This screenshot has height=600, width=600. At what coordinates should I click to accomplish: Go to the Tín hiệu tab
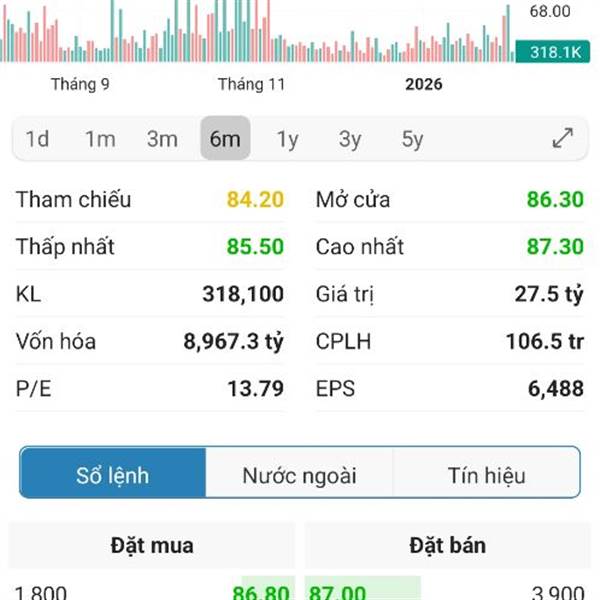click(x=486, y=475)
